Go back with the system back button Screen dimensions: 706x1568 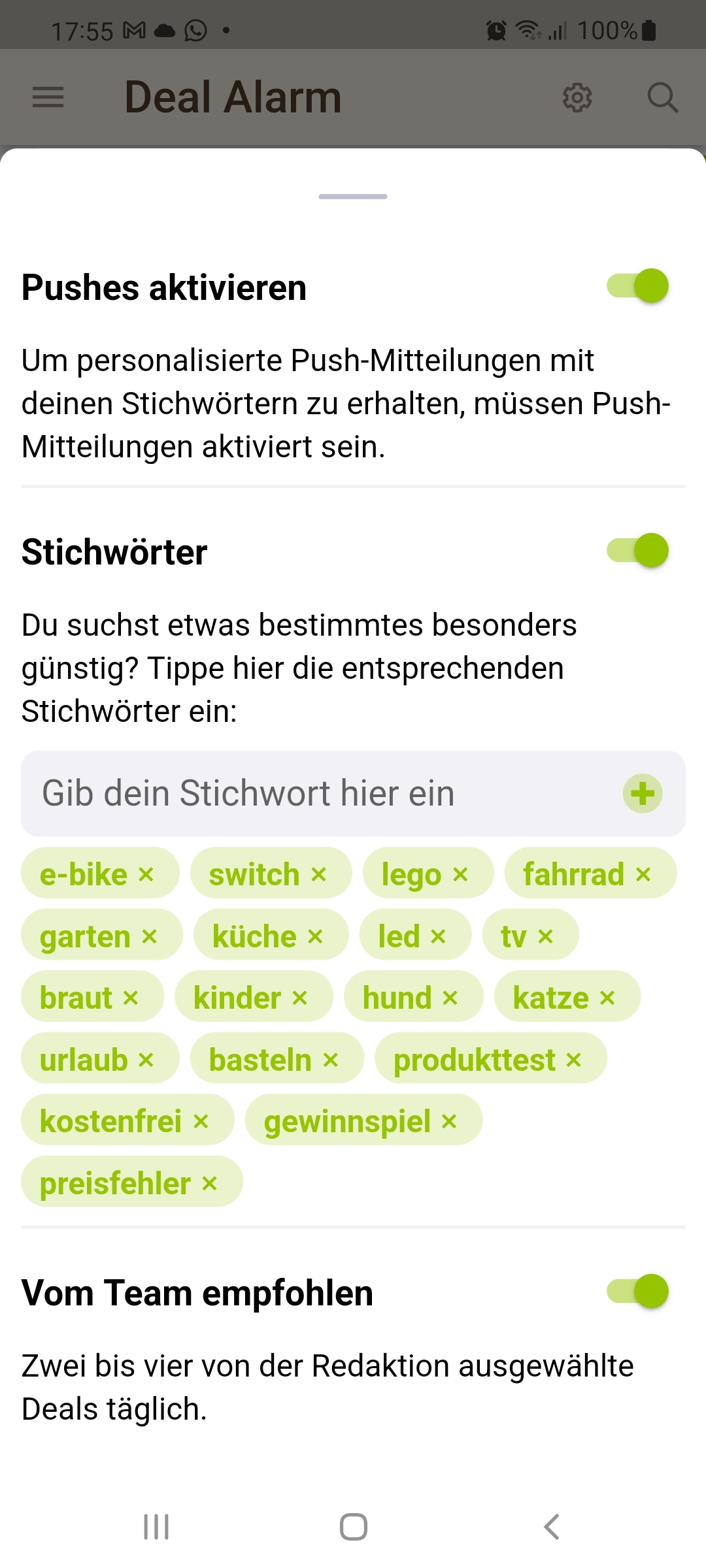[552, 1527]
